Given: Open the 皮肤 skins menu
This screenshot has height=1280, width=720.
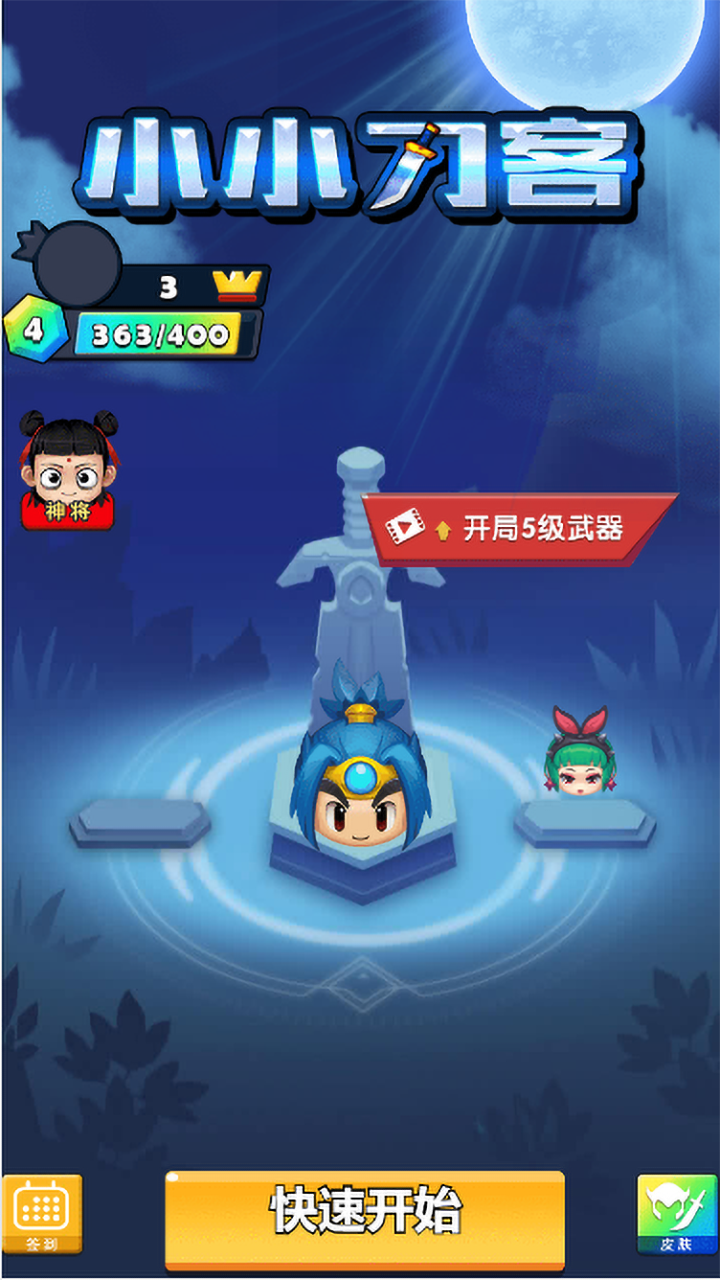Looking at the screenshot, I should pos(677,1213).
